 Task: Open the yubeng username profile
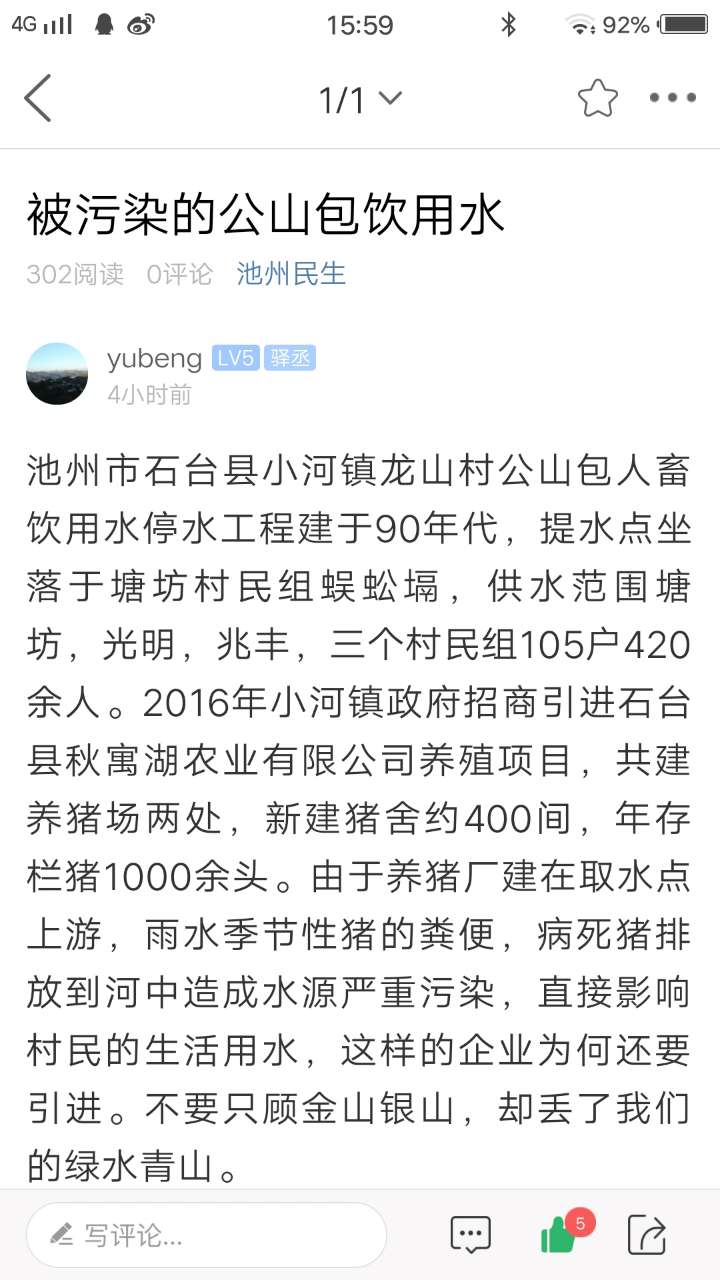click(154, 358)
